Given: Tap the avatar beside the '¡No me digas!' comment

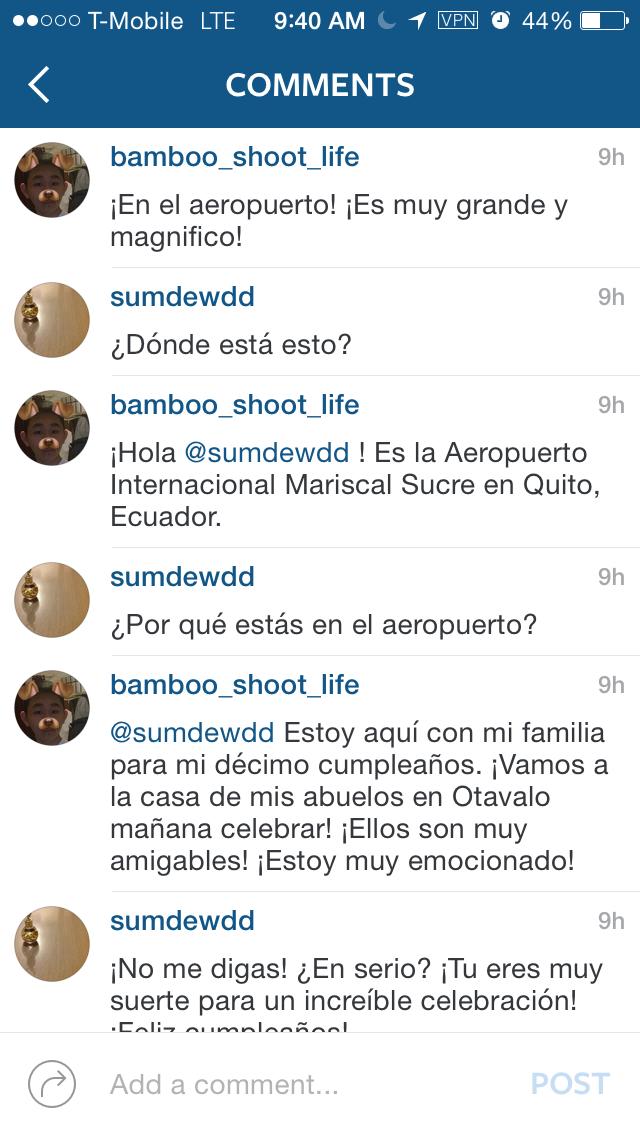Looking at the screenshot, I should pyautogui.click(x=52, y=944).
